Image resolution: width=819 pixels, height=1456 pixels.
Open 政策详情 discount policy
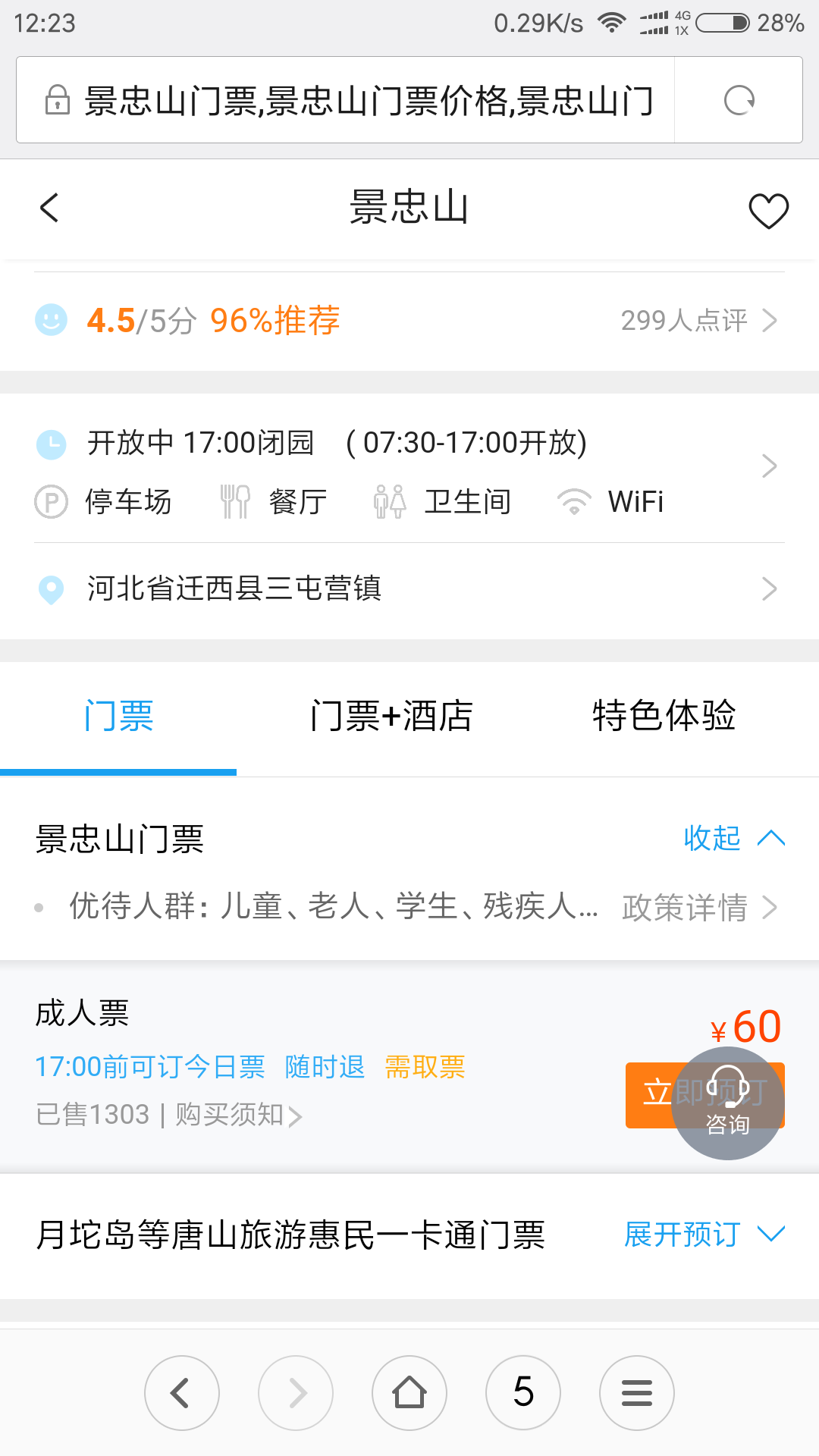click(700, 907)
